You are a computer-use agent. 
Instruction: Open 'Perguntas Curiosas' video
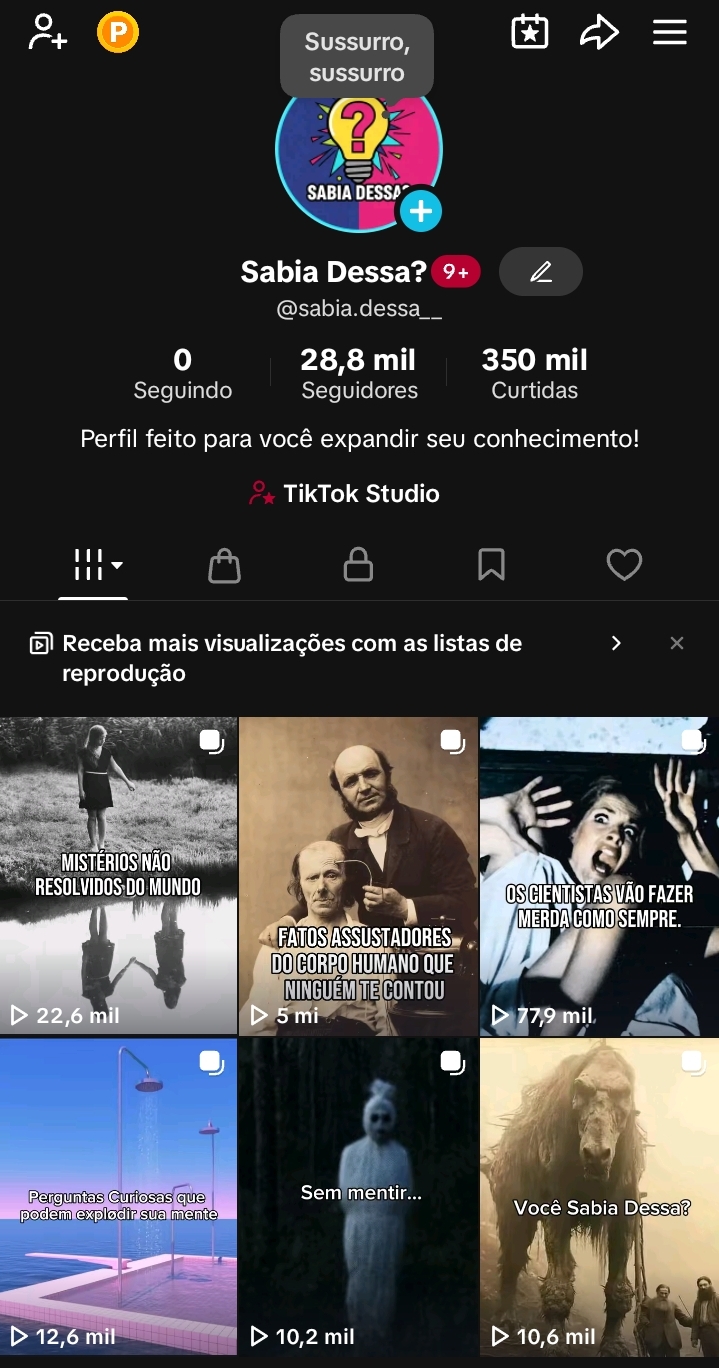point(118,1196)
